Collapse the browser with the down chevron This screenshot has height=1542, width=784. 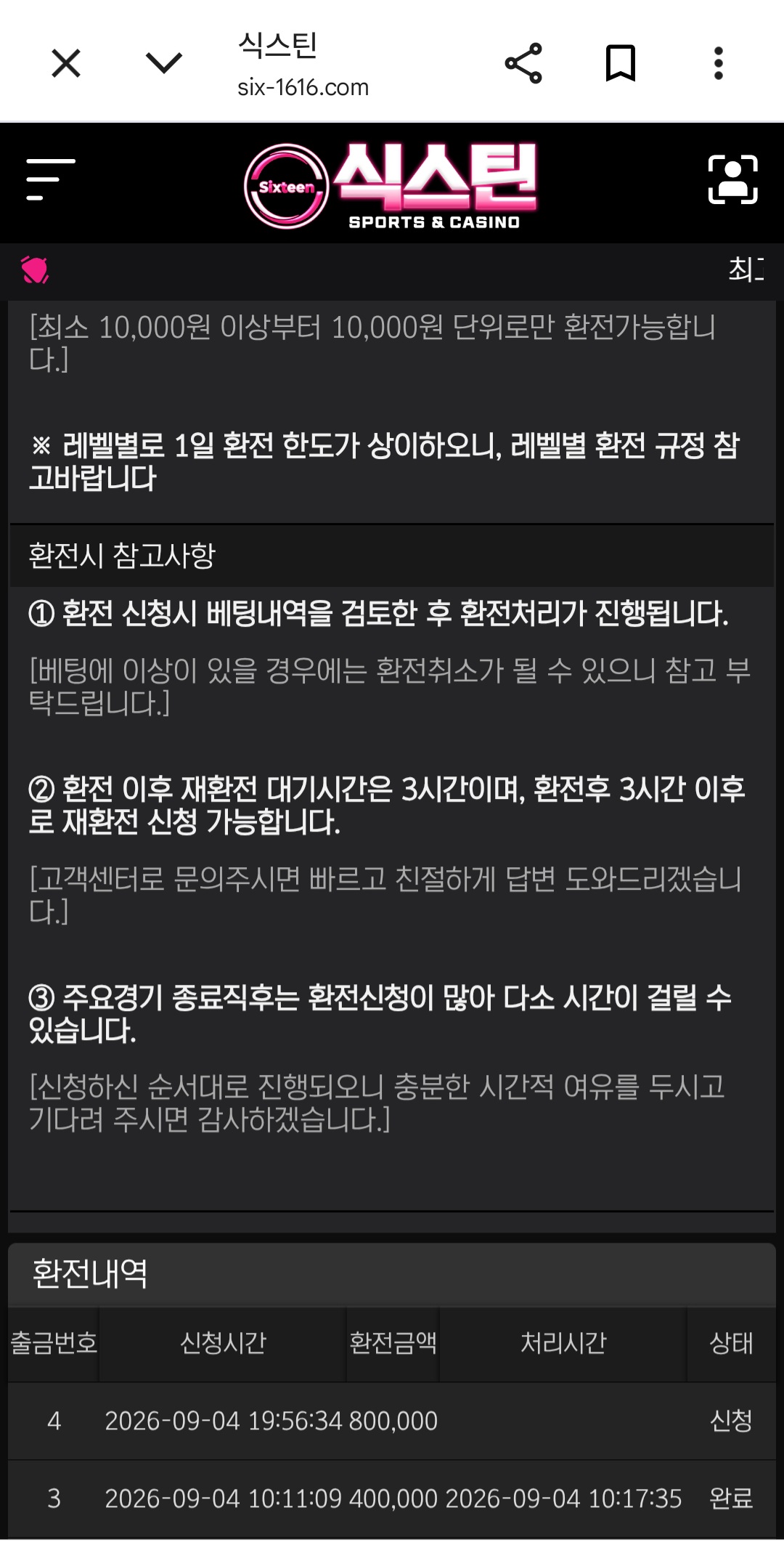click(164, 63)
